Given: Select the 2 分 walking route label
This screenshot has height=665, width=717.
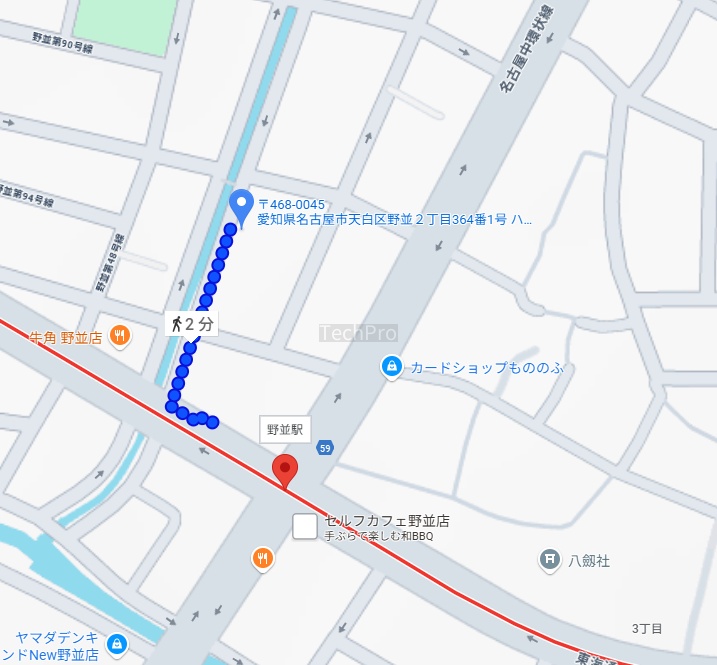Looking at the screenshot, I should [x=191, y=323].
